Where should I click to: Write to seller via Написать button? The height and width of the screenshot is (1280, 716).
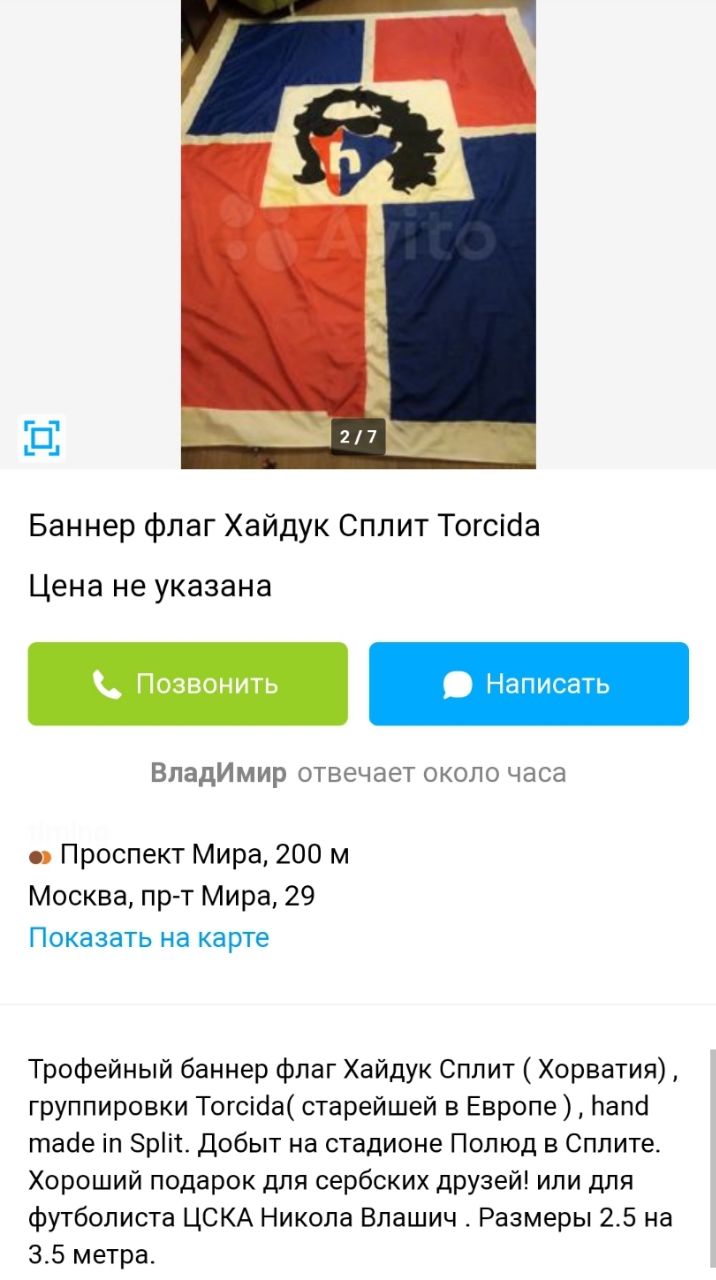[x=529, y=684]
